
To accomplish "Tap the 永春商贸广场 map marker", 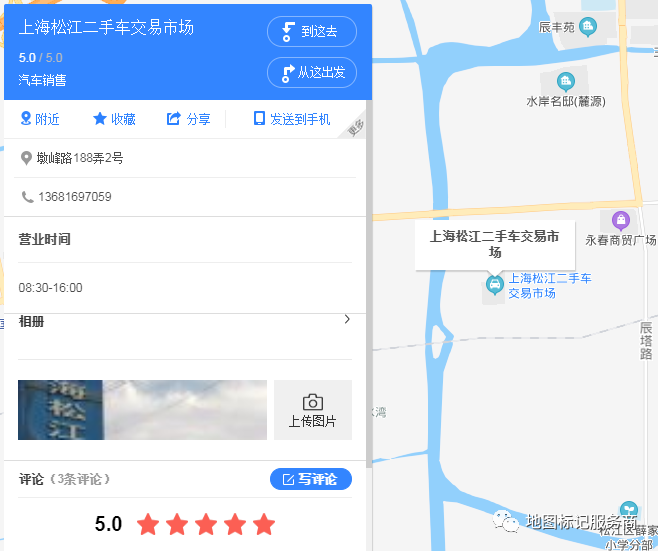I will click(x=620, y=219).
